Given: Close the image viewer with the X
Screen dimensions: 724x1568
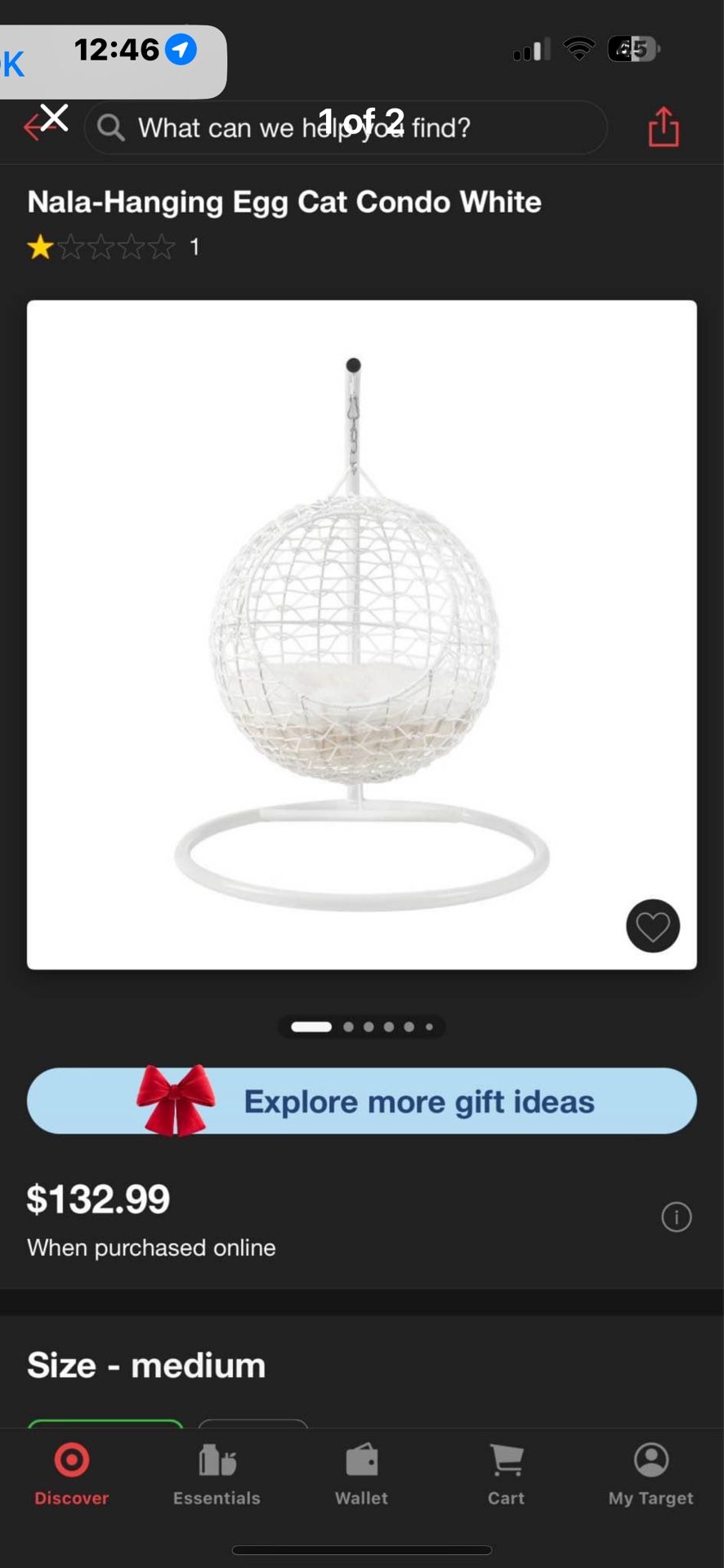Looking at the screenshot, I should (x=55, y=118).
